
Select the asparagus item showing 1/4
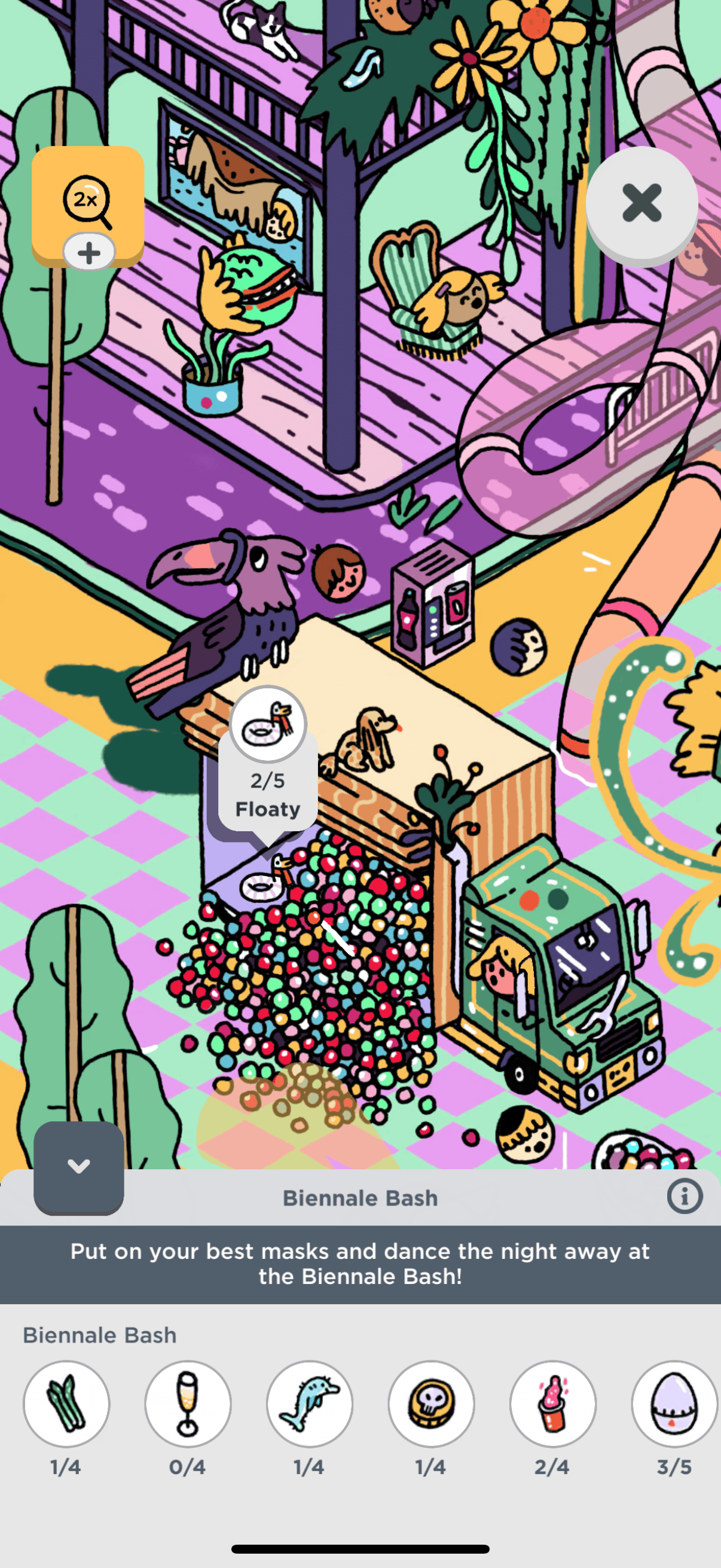[66, 1404]
